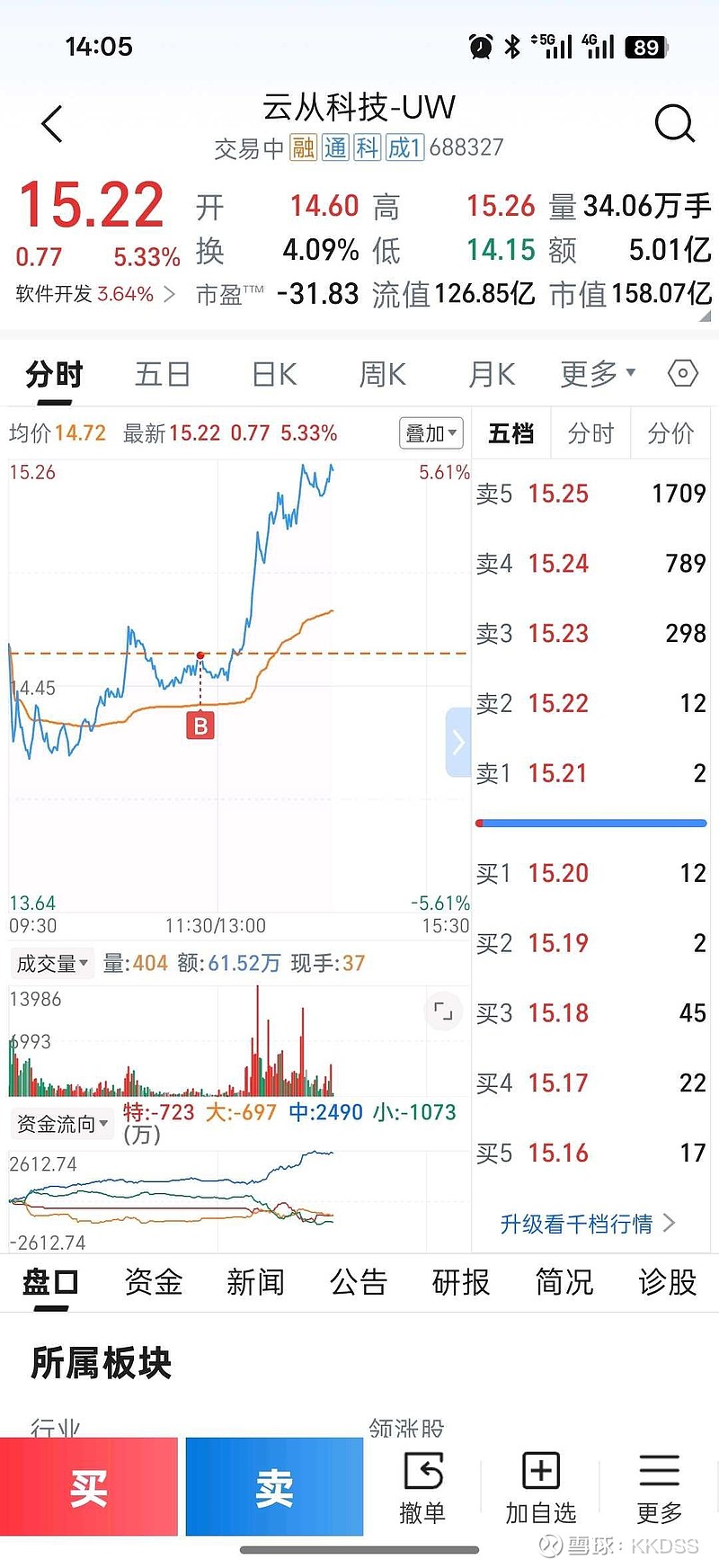Switch to the 资金 tab

click(154, 1282)
